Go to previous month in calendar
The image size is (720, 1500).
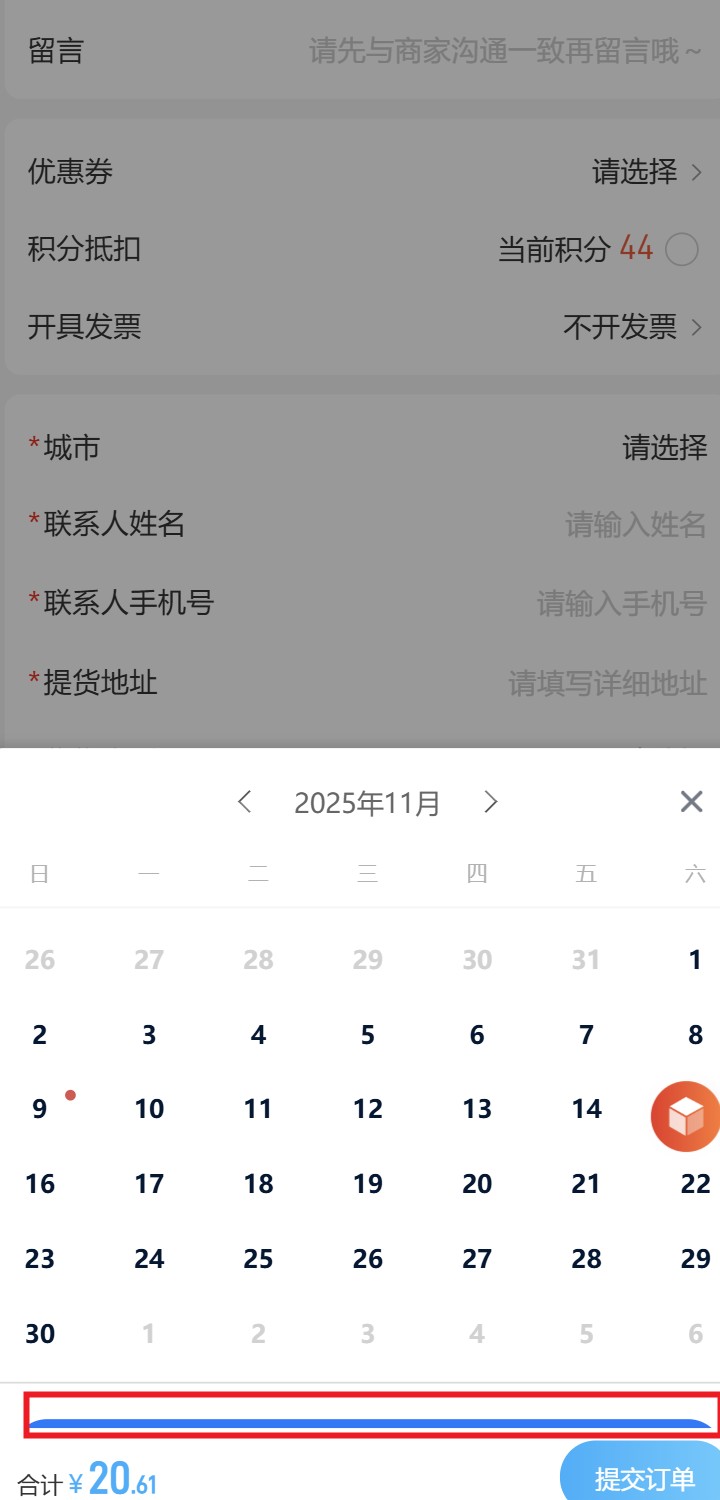(245, 802)
